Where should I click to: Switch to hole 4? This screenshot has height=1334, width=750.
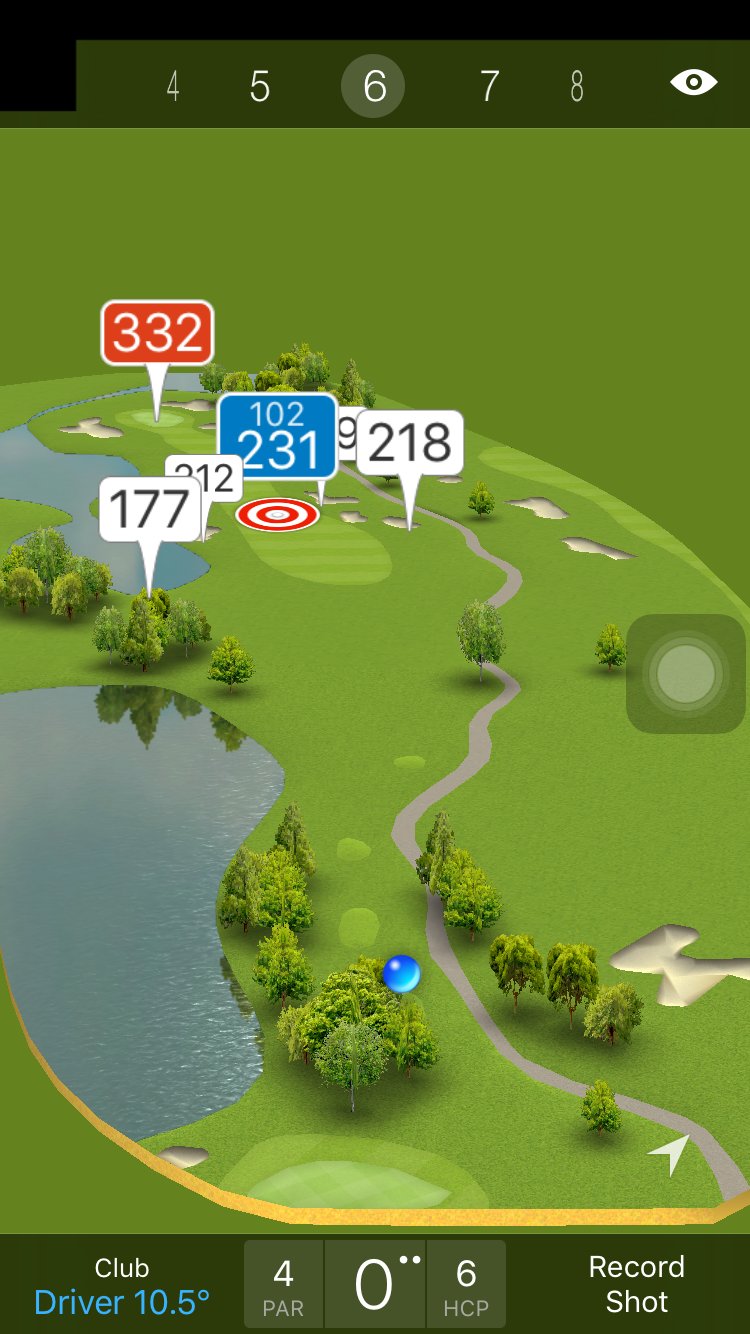coord(173,87)
